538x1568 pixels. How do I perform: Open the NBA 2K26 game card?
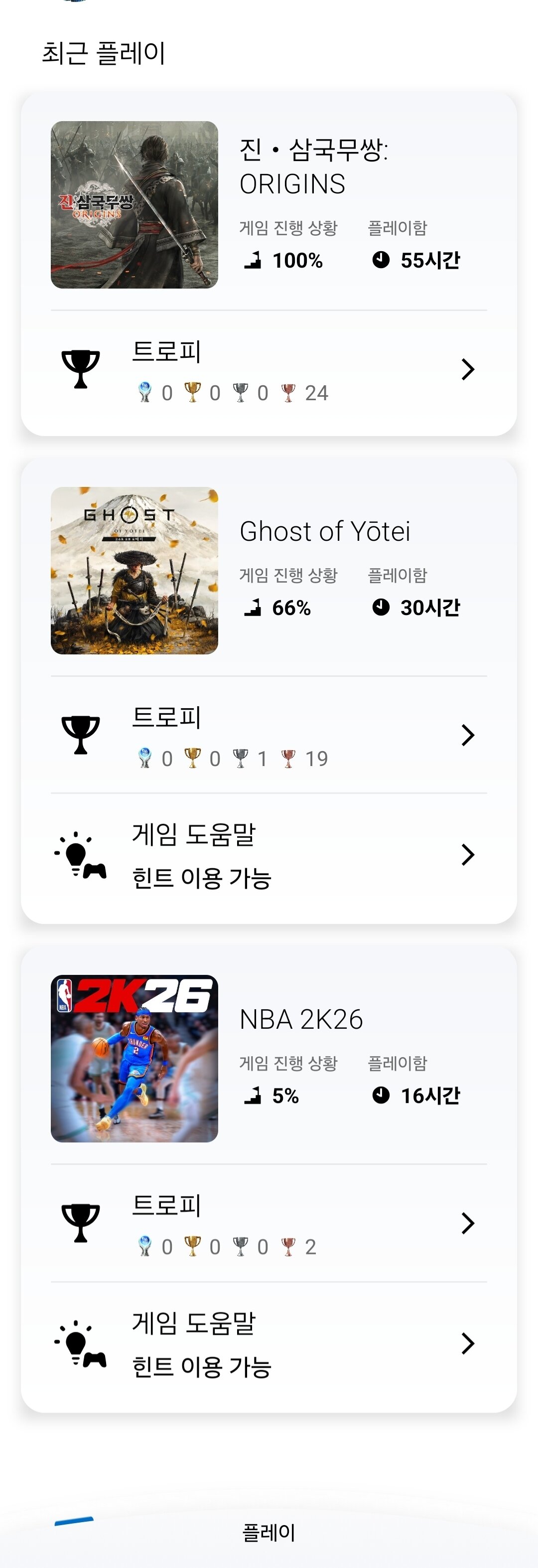coord(269,1059)
